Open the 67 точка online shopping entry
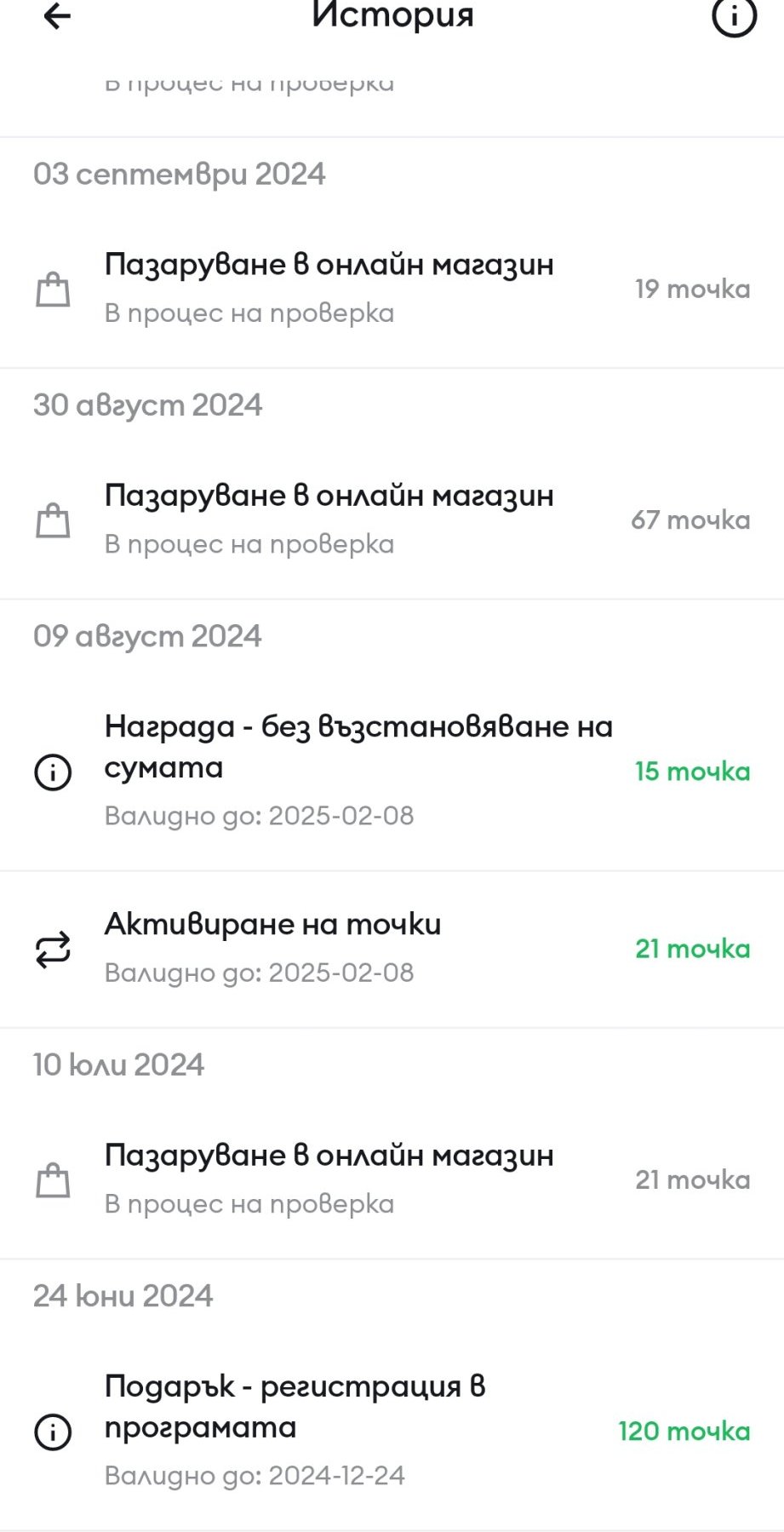Viewport: 784px width, 1532px height. click(x=392, y=519)
